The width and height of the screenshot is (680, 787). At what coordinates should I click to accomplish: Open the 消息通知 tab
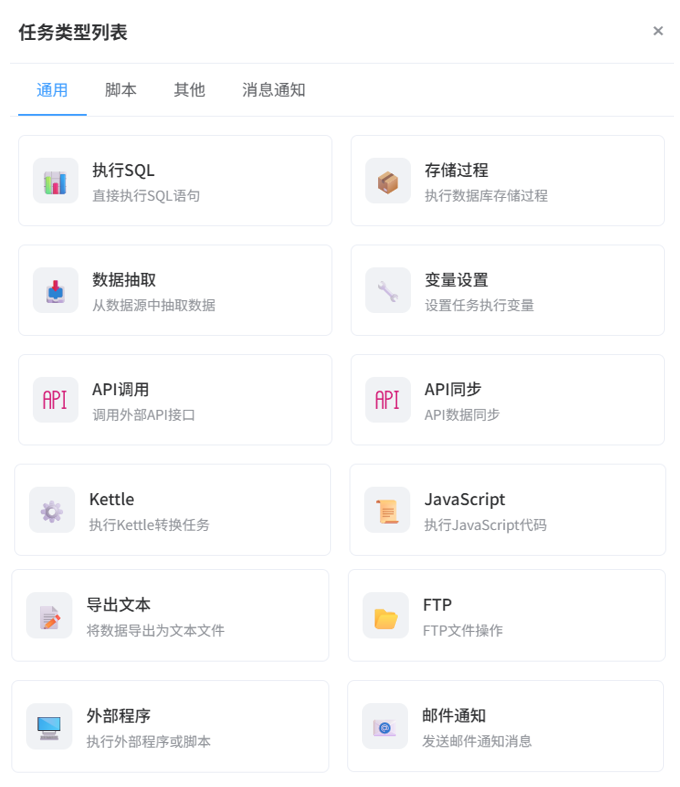click(x=273, y=90)
